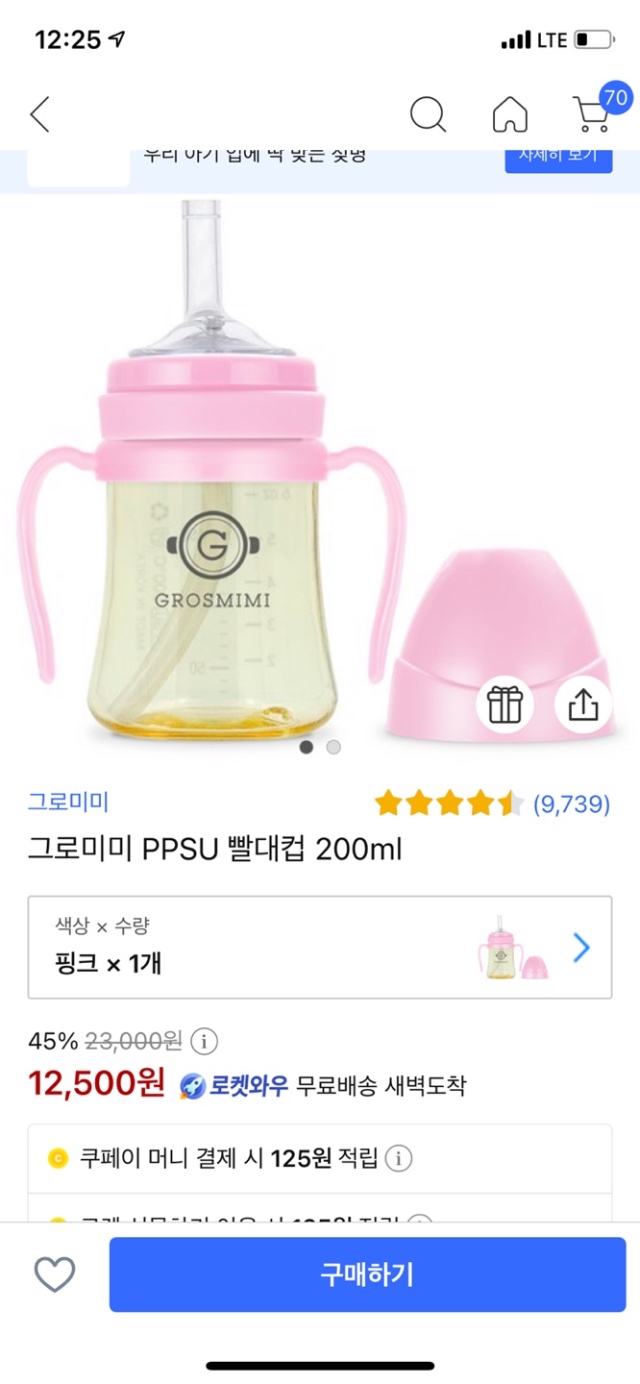Open the 색상 × 수량 option selector
This screenshot has height=1384, width=640.
coord(320,947)
